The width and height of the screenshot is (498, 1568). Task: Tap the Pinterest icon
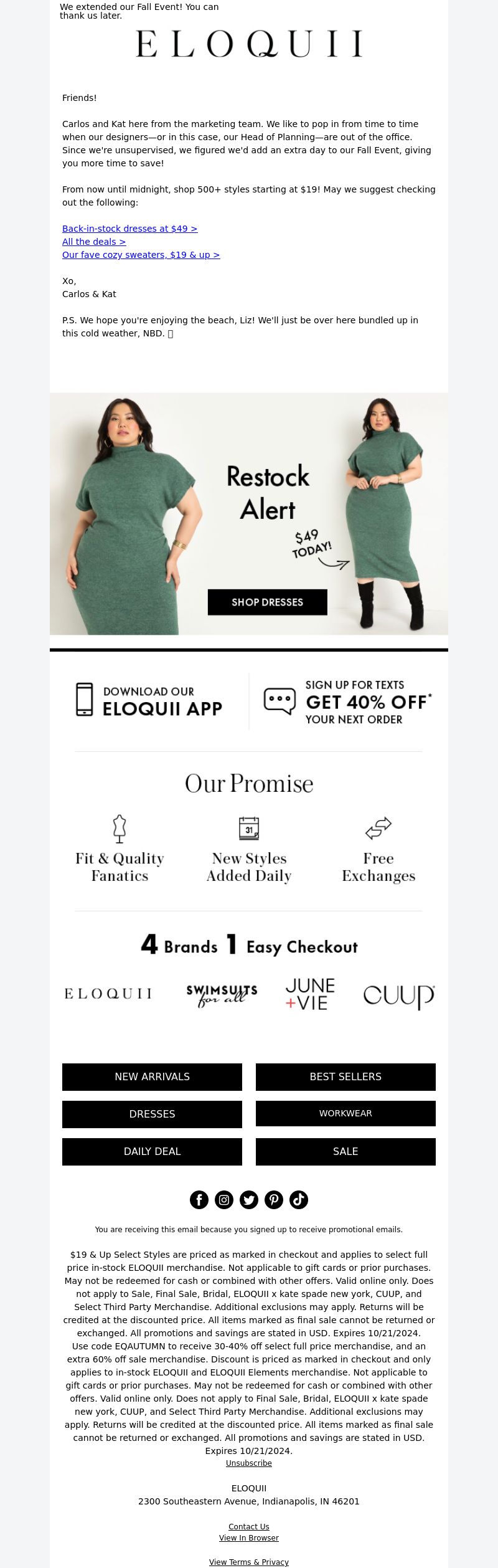(x=274, y=1199)
